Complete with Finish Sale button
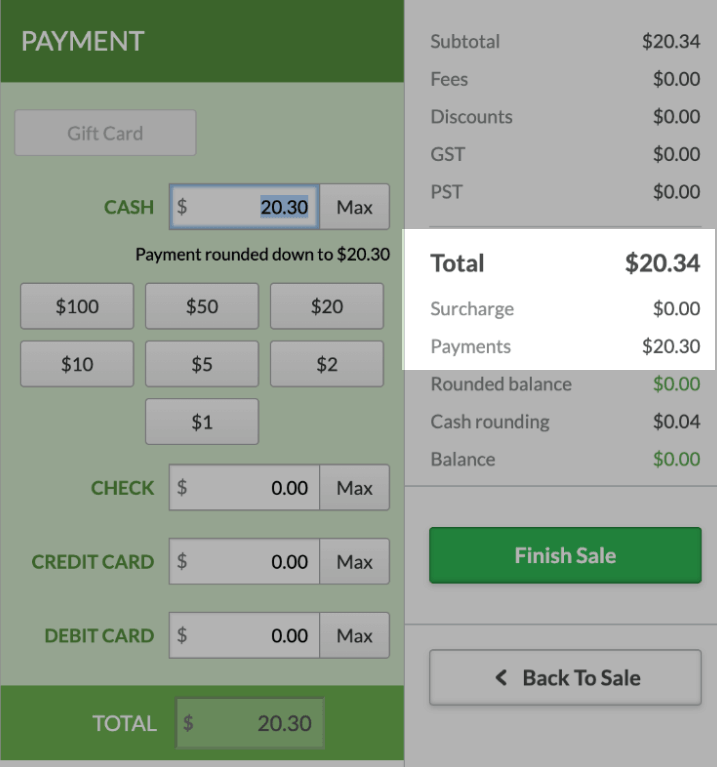The image size is (717, 767). (x=565, y=556)
